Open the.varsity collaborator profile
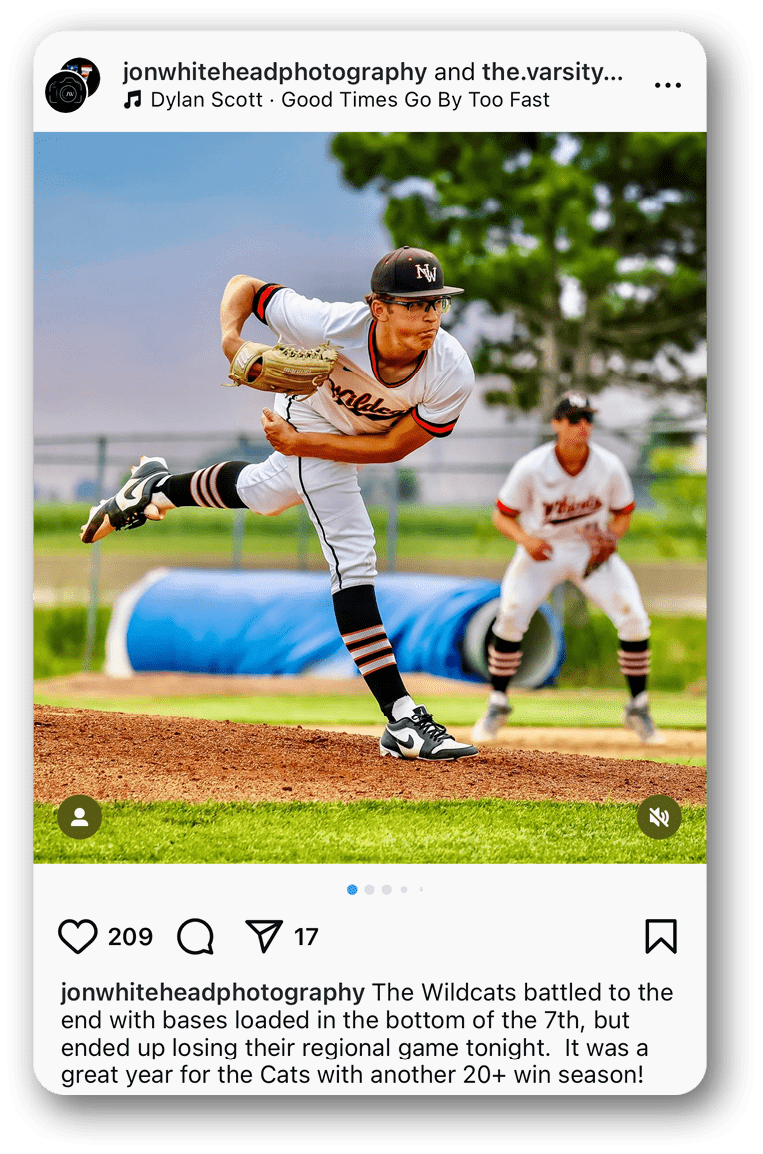This screenshot has height=1154, width=763. pyautogui.click(x=552, y=72)
